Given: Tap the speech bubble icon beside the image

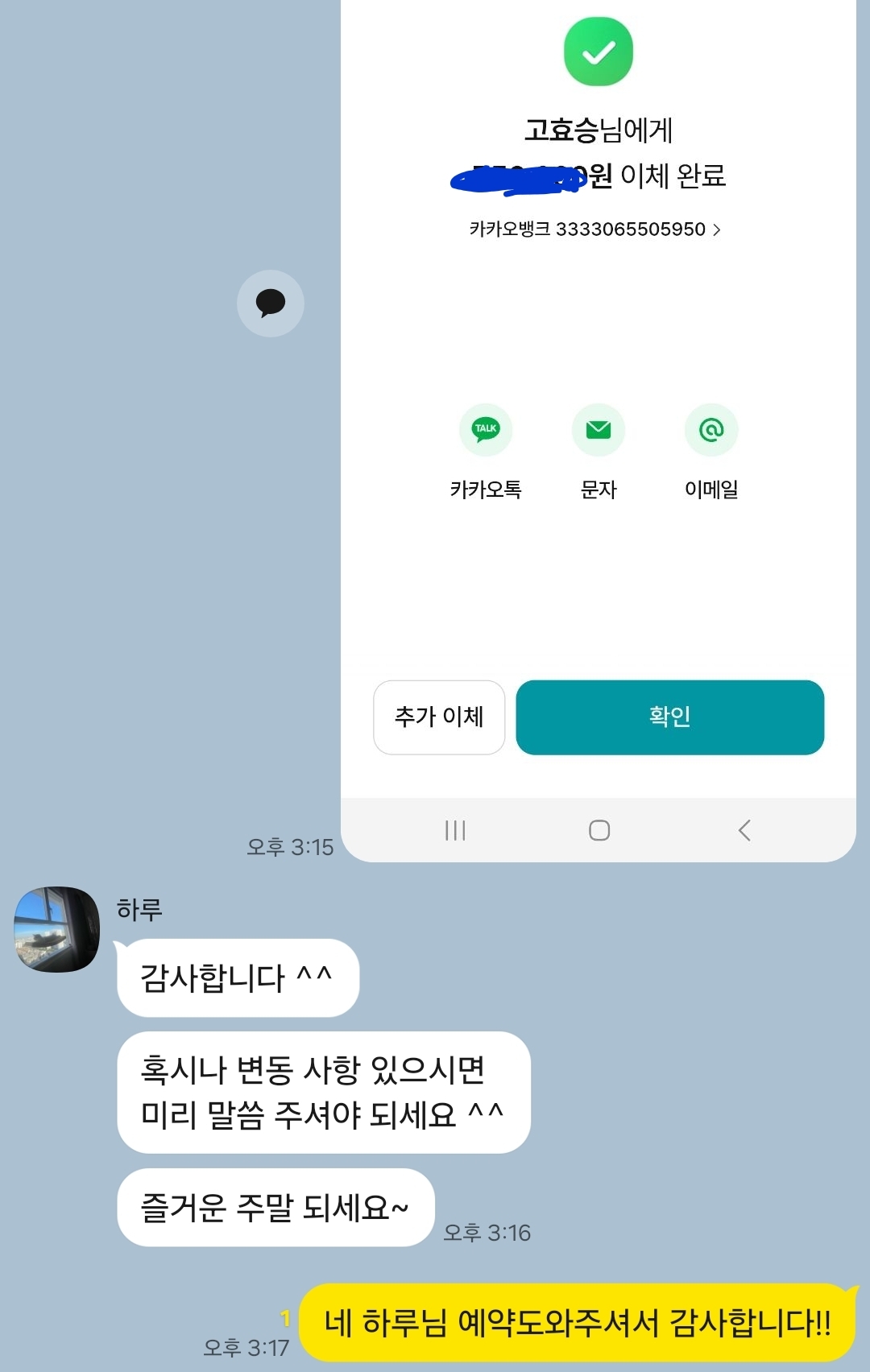Looking at the screenshot, I should 271,304.
